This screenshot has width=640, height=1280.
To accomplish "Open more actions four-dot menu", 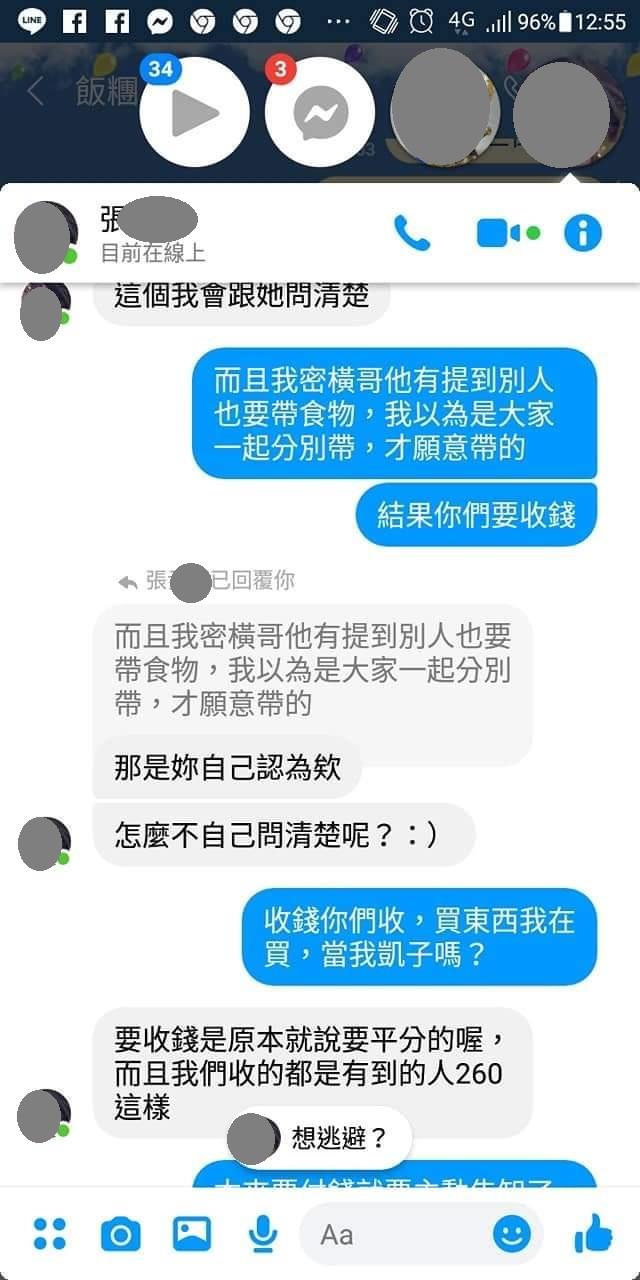I will 49,1234.
